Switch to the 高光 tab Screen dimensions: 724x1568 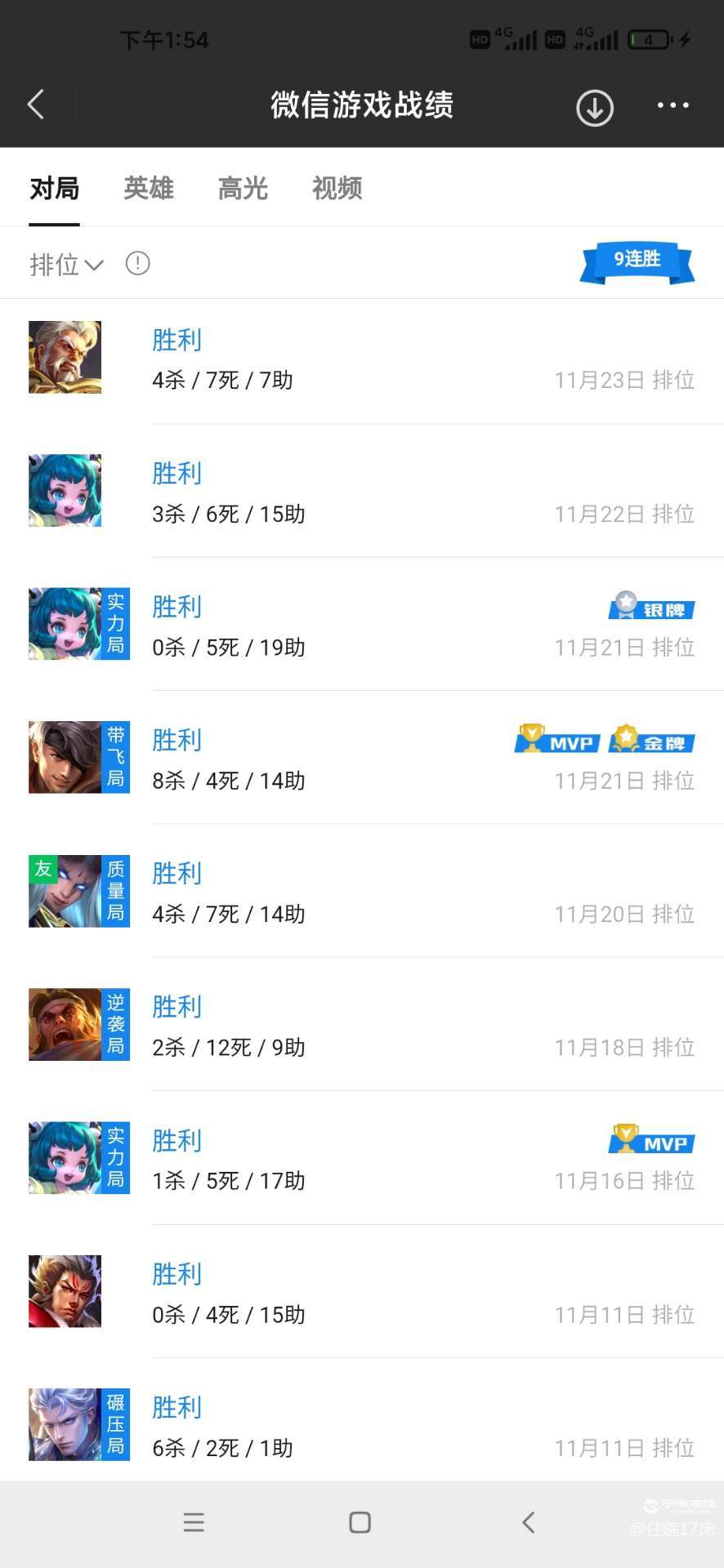pos(243,189)
